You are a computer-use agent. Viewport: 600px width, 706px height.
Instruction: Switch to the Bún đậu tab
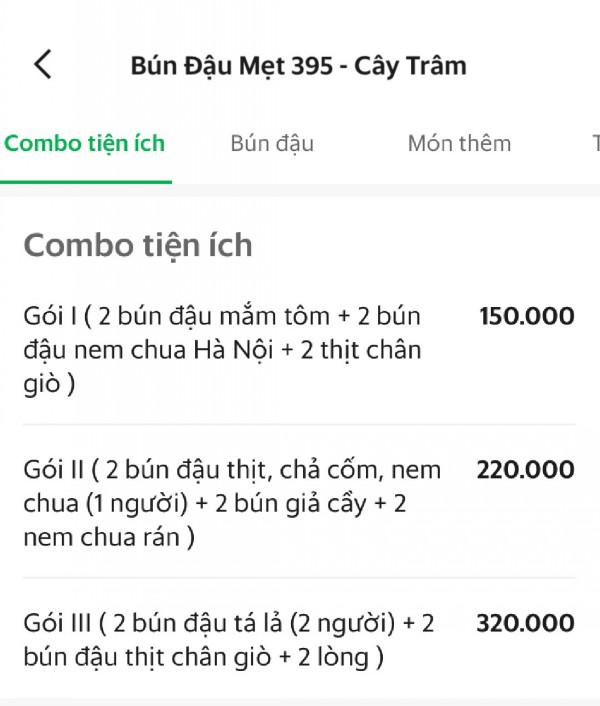click(x=272, y=143)
